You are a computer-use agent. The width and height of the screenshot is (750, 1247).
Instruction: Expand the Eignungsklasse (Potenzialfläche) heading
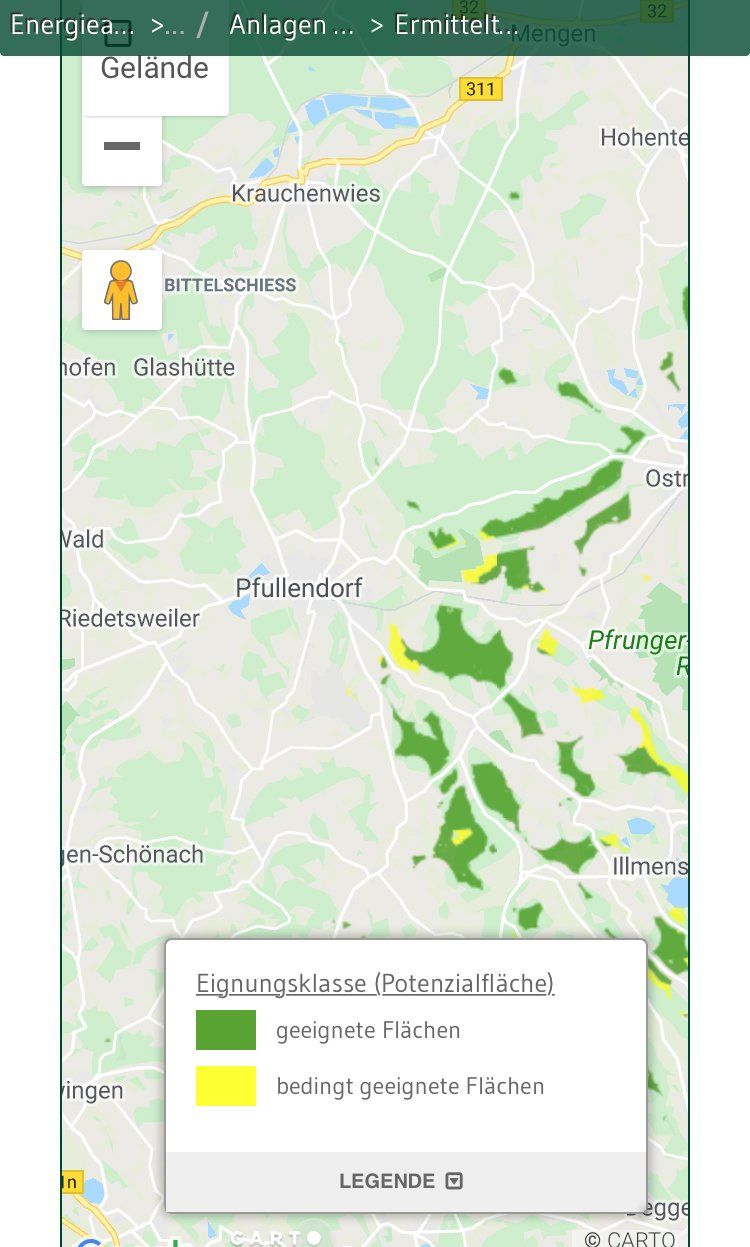point(374,983)
